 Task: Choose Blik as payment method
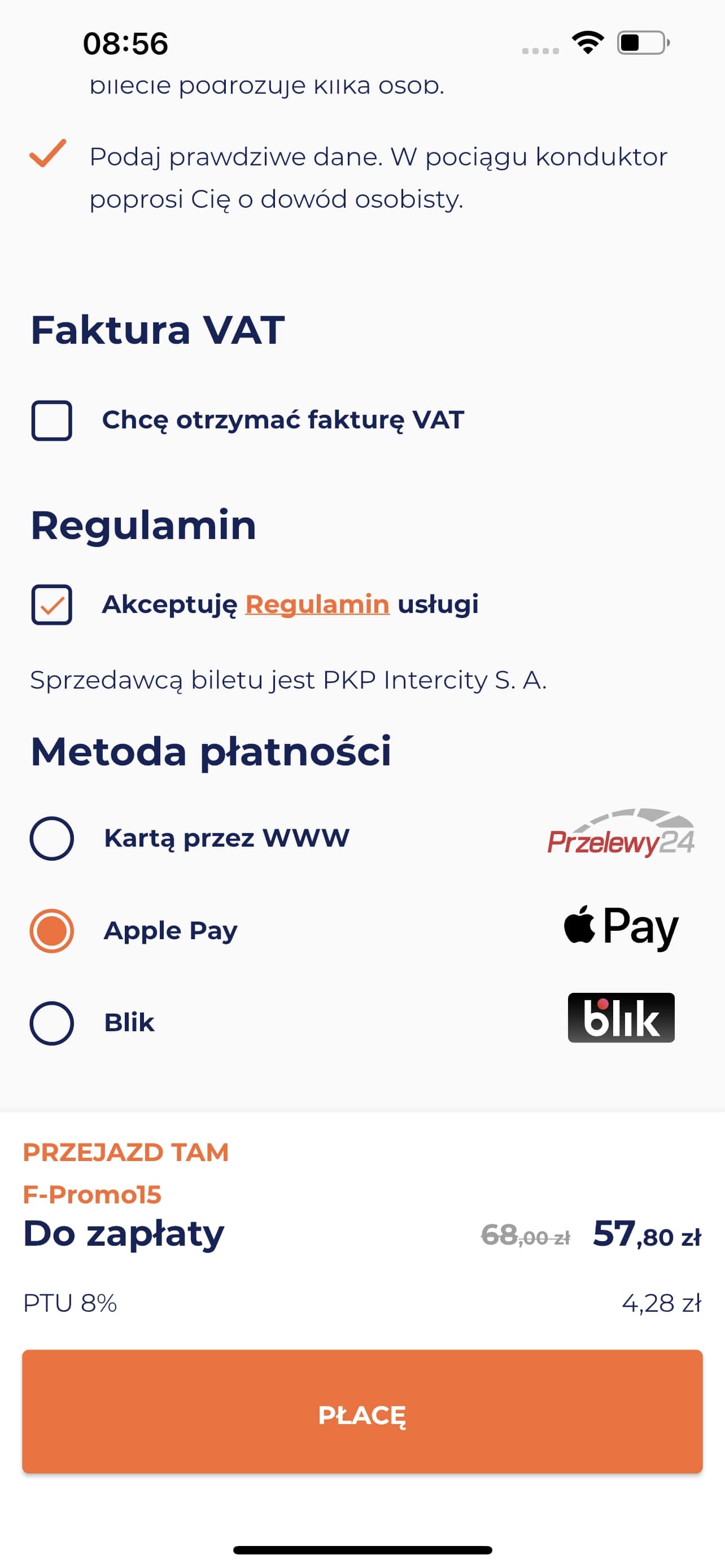52,1023
